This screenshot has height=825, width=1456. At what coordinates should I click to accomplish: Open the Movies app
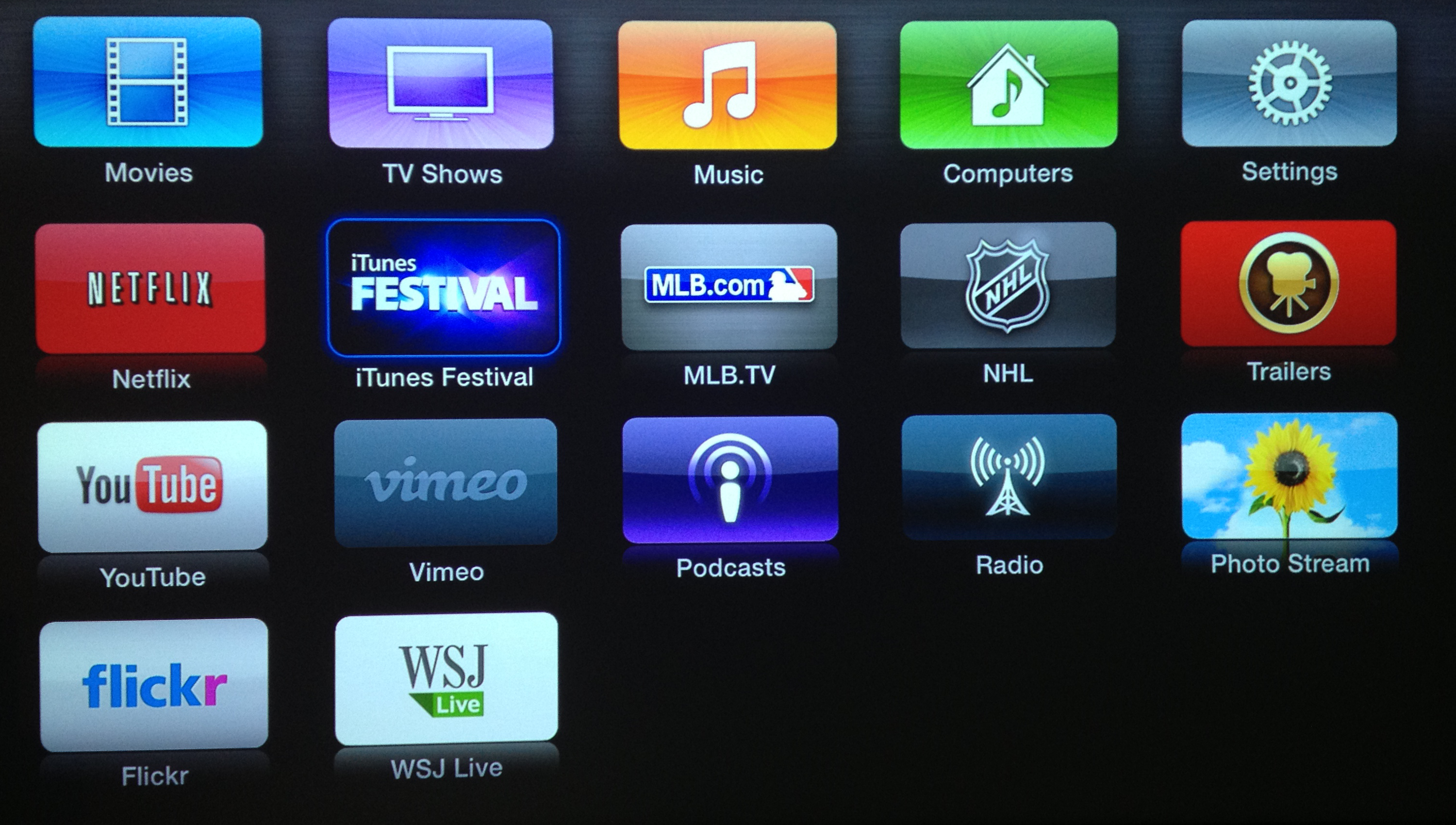(148, 82)
